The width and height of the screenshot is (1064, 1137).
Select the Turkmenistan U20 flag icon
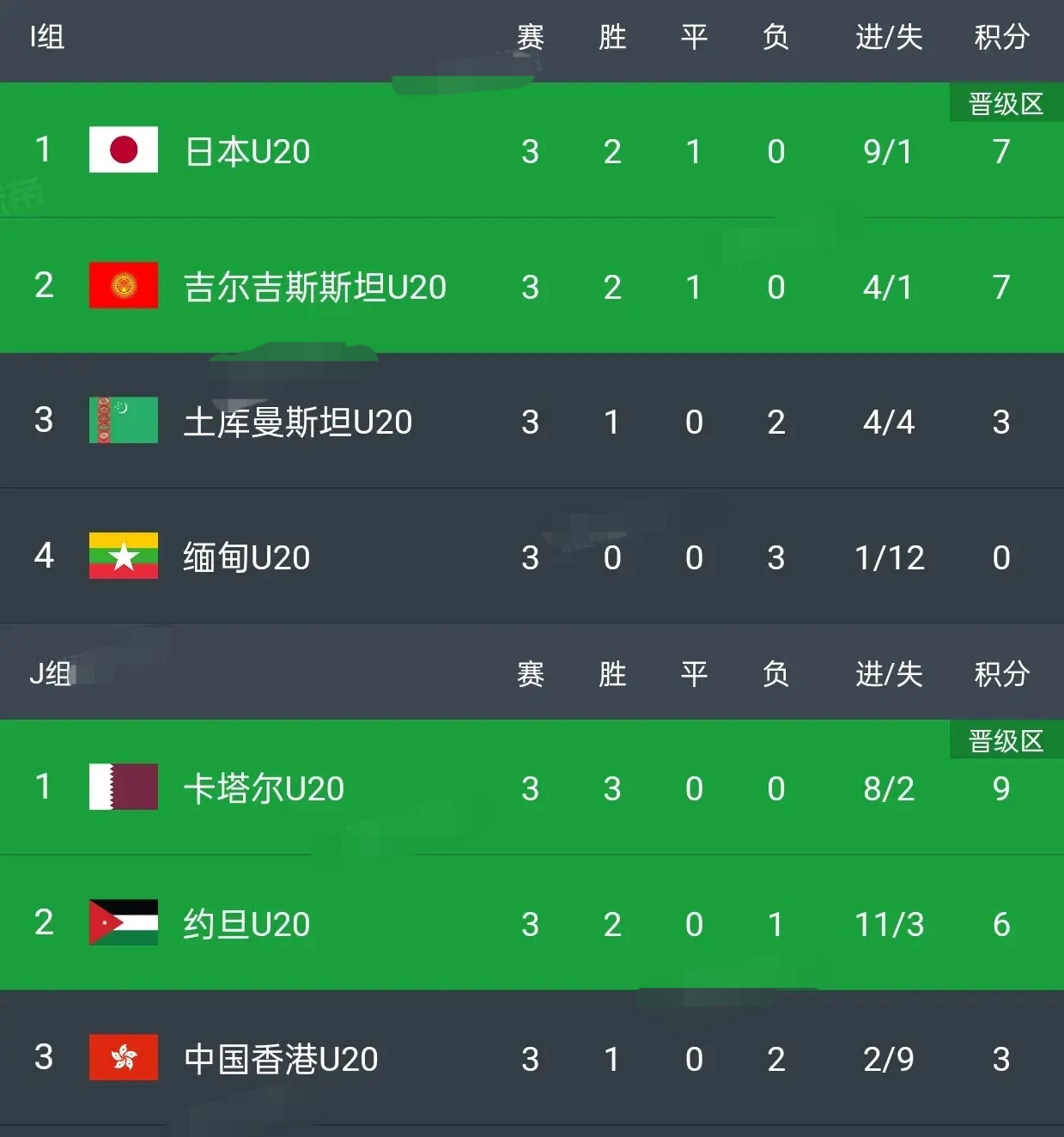[x=123, y=422]
